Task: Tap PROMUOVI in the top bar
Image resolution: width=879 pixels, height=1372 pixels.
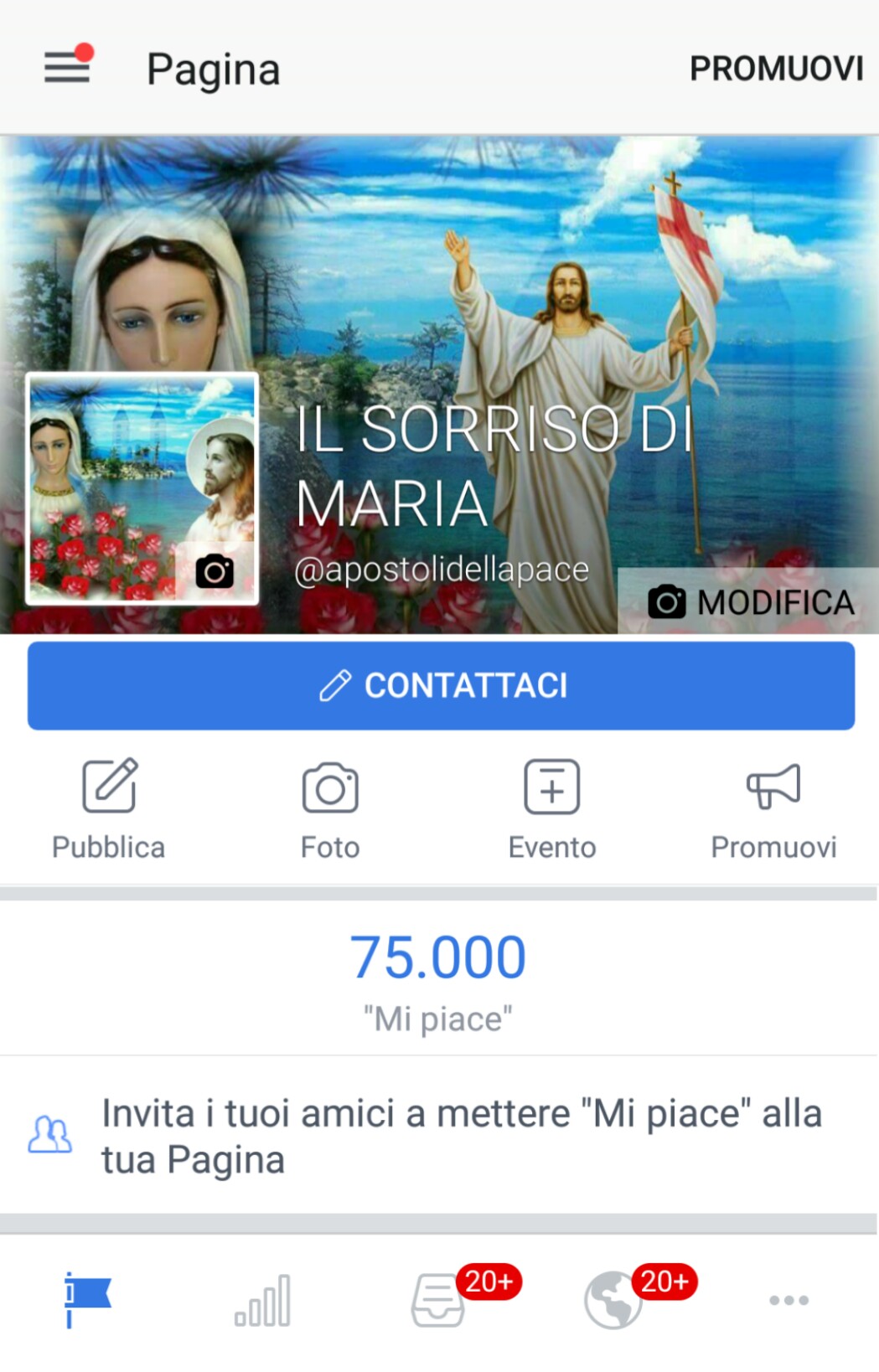Action: [775, 69]
